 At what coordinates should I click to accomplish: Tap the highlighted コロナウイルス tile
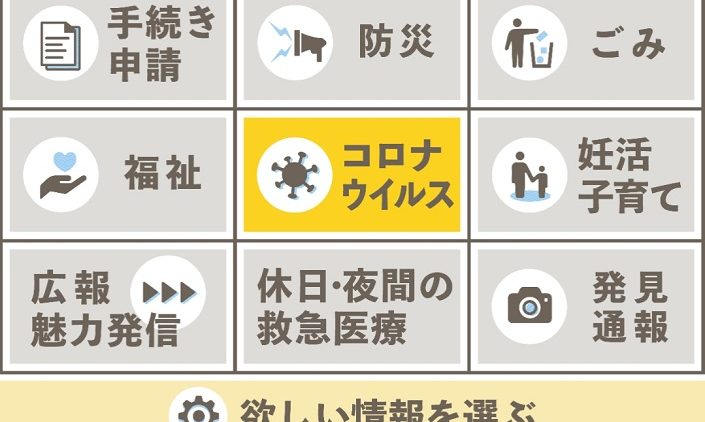(x=352, y=174)
